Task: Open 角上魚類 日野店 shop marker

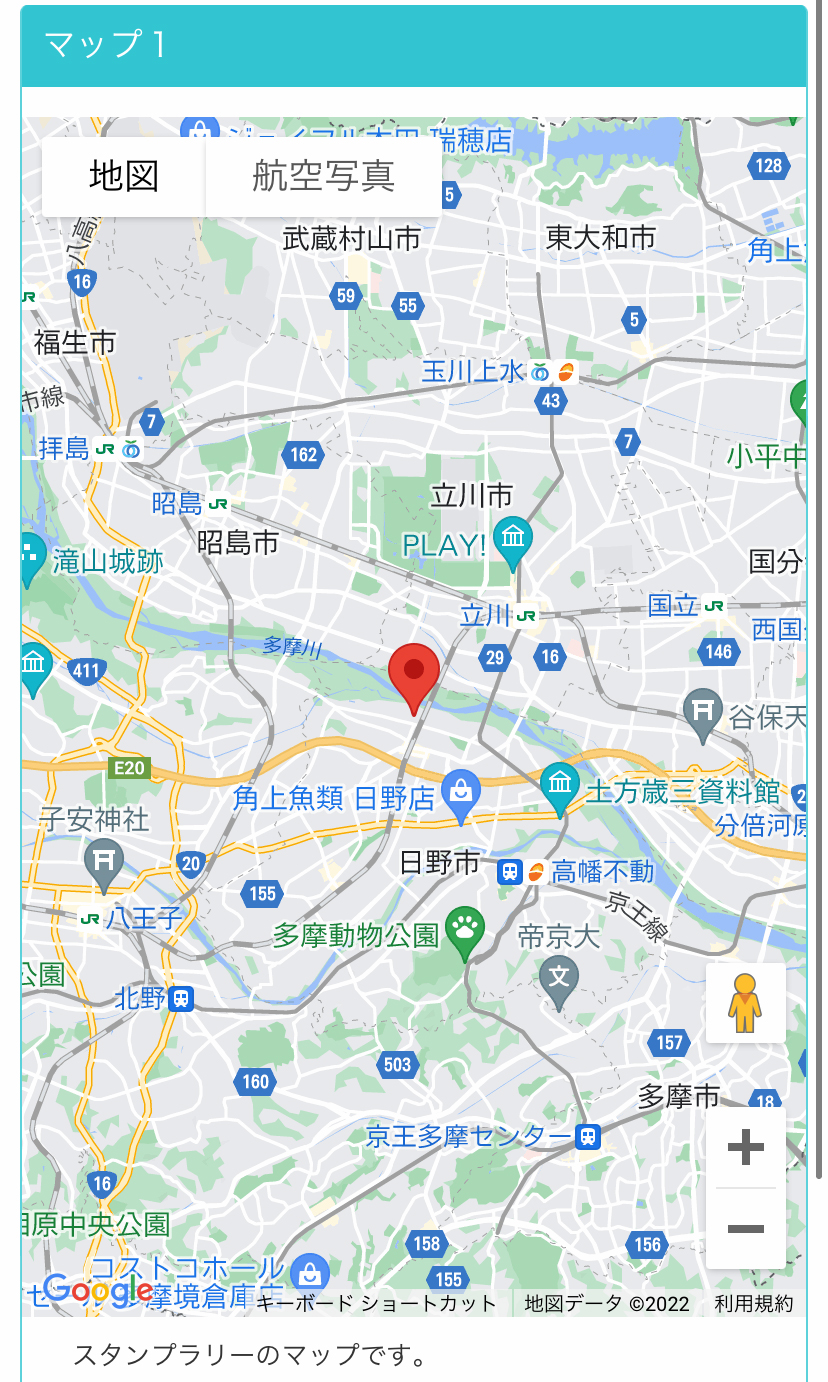Action: 460,792
